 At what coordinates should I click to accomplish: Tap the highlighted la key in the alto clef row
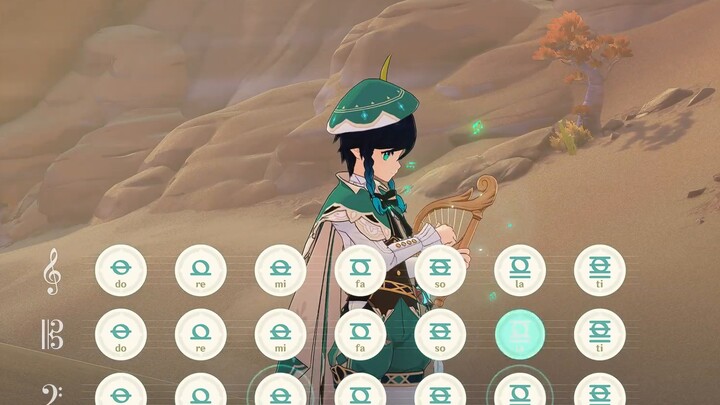click(x=520, y=334)
